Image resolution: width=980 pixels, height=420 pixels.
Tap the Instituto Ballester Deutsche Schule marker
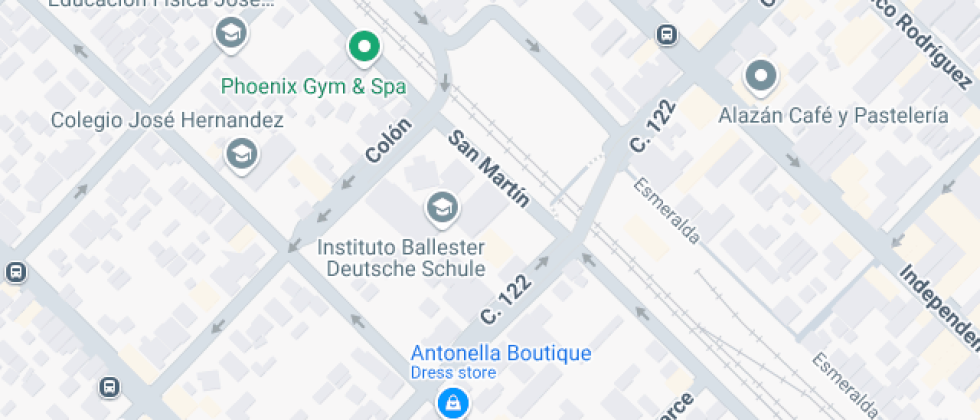click(x=442, y=208)
